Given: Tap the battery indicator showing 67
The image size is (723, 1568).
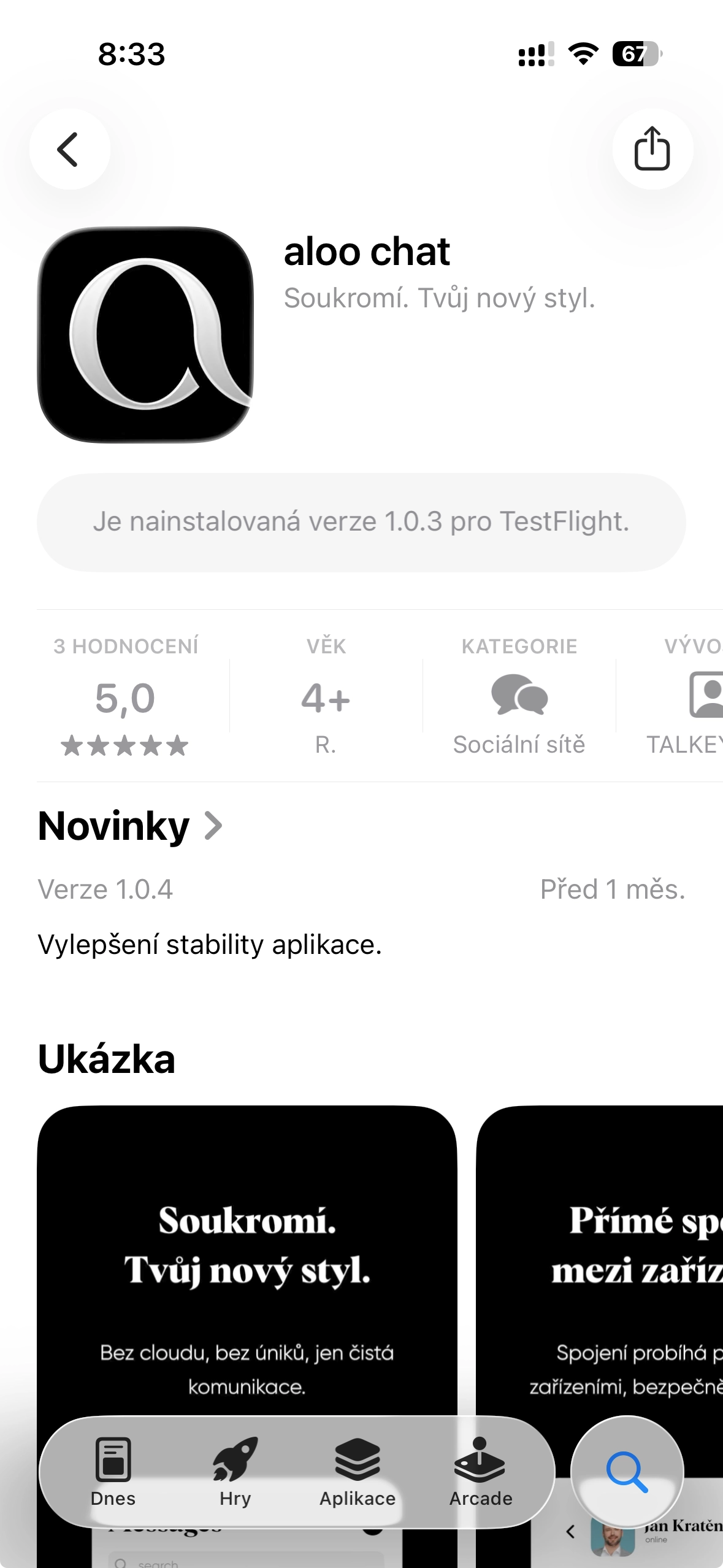Looking at the screenshot, I should (x=637, y=54).
